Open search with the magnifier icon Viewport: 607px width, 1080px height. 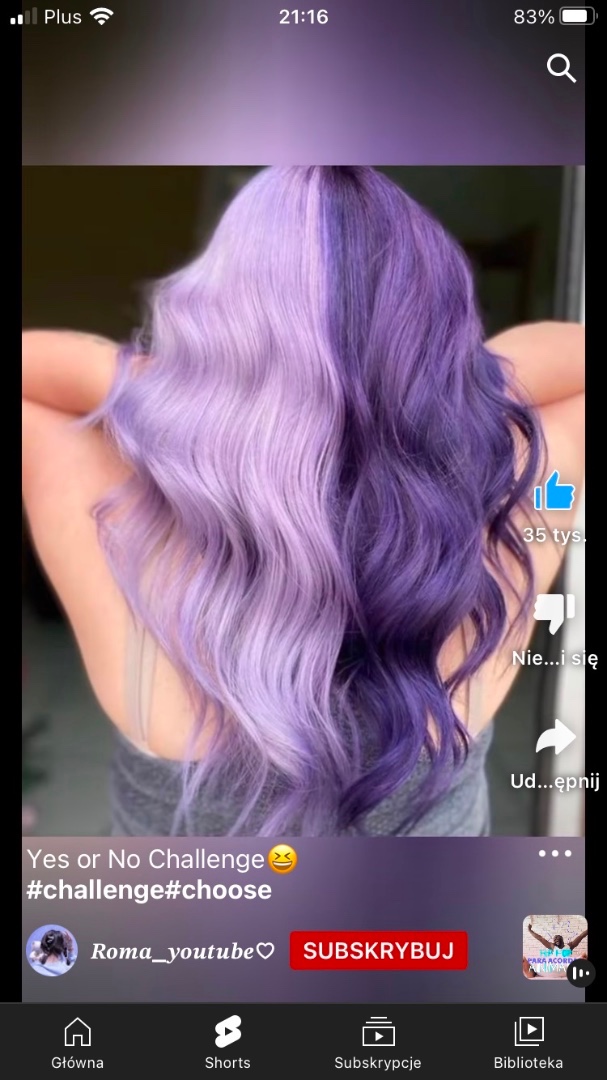(561, 68)
